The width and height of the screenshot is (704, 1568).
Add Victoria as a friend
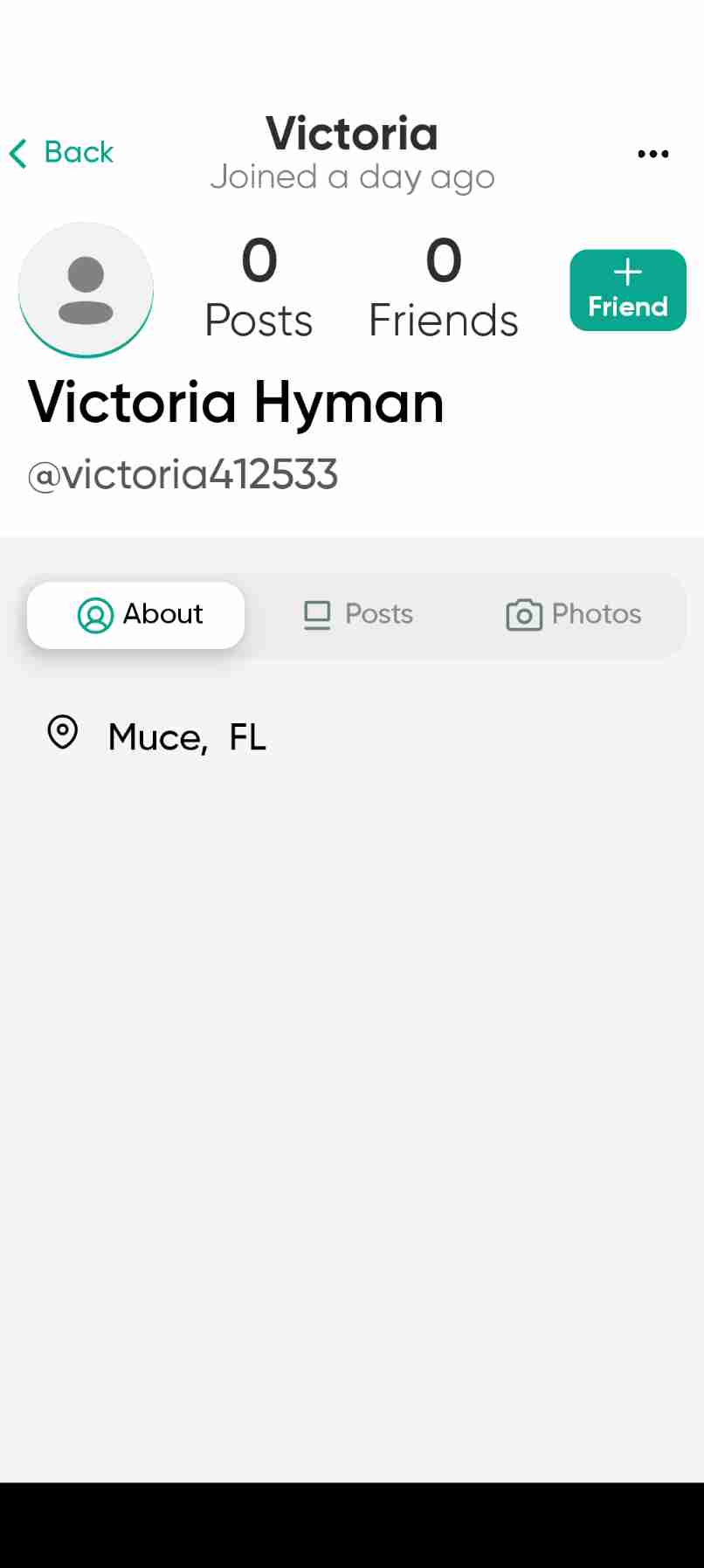(627, 290)
